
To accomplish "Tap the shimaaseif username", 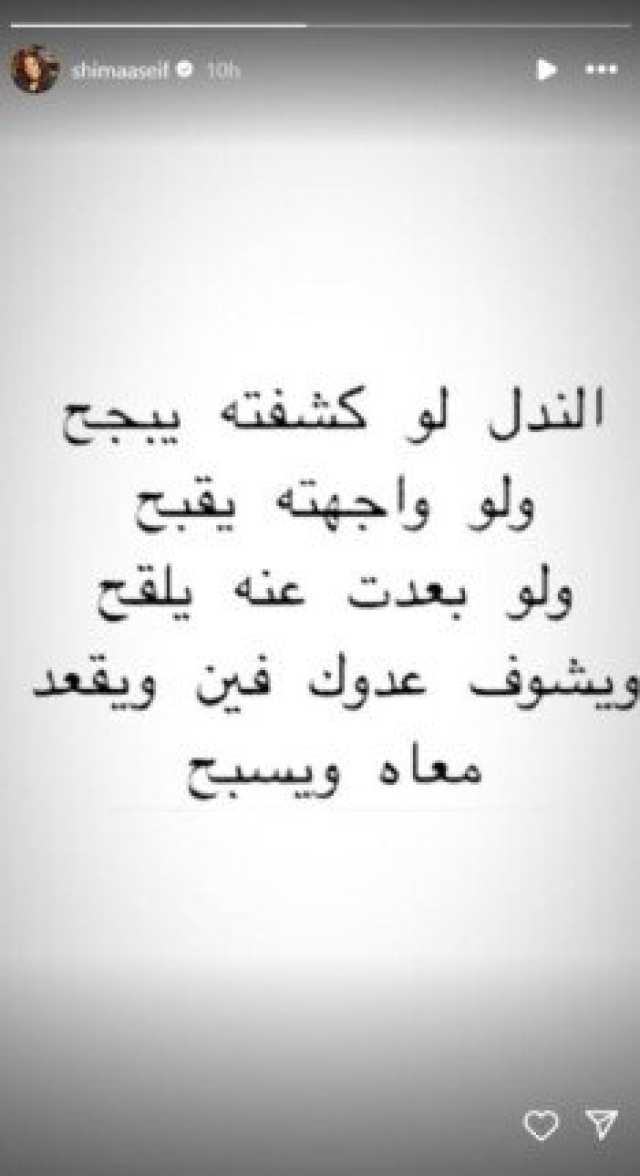I will click(121, 71).
